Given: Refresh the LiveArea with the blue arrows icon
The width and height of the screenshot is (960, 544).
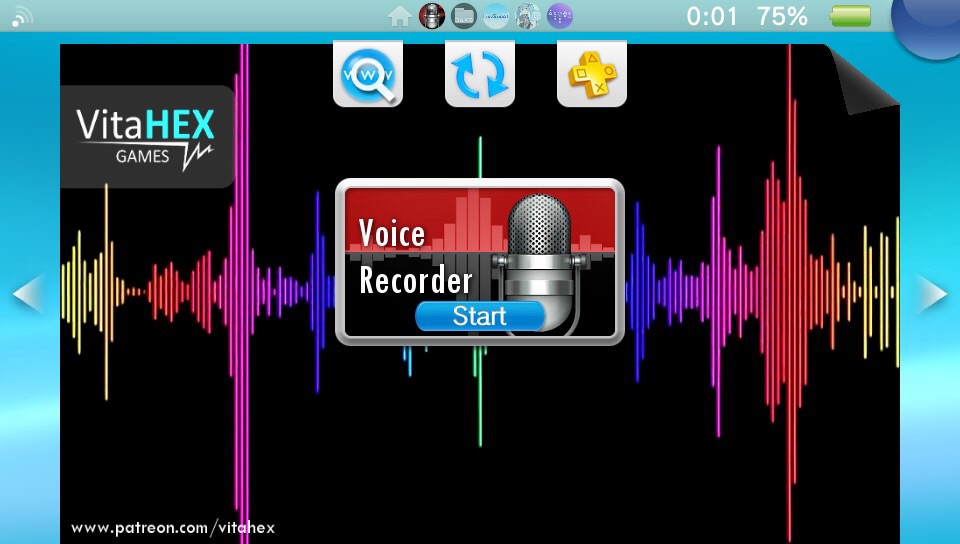Looking at the screenshot, I should tap(479, 74).
